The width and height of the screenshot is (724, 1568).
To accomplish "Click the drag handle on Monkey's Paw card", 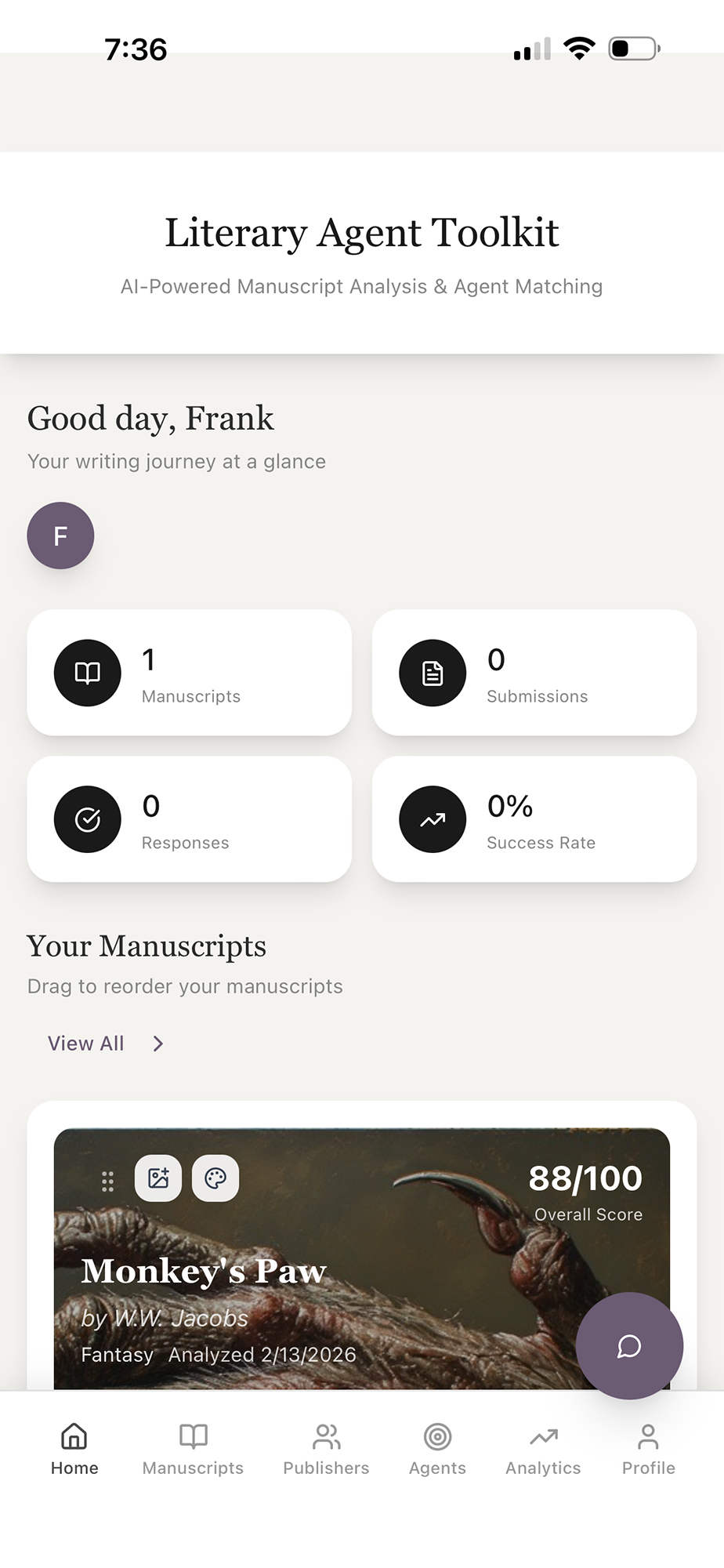I will [x=107, y=1178].
